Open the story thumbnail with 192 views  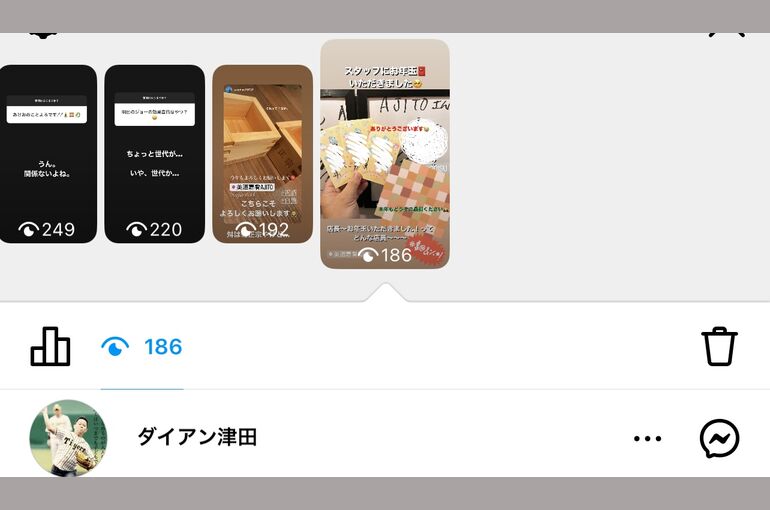[263, 154]
